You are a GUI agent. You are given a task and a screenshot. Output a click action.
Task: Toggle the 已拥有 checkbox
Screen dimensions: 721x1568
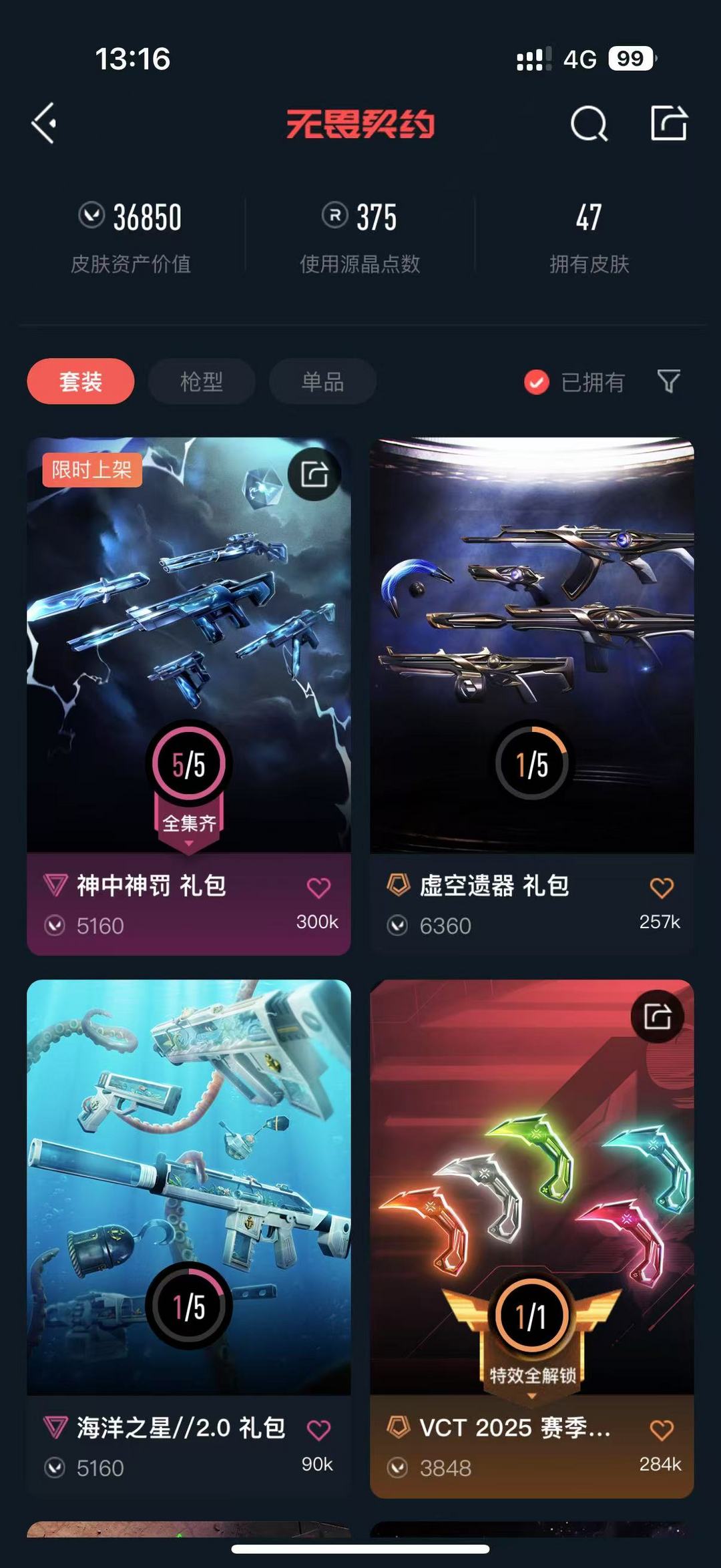(537, 382)
